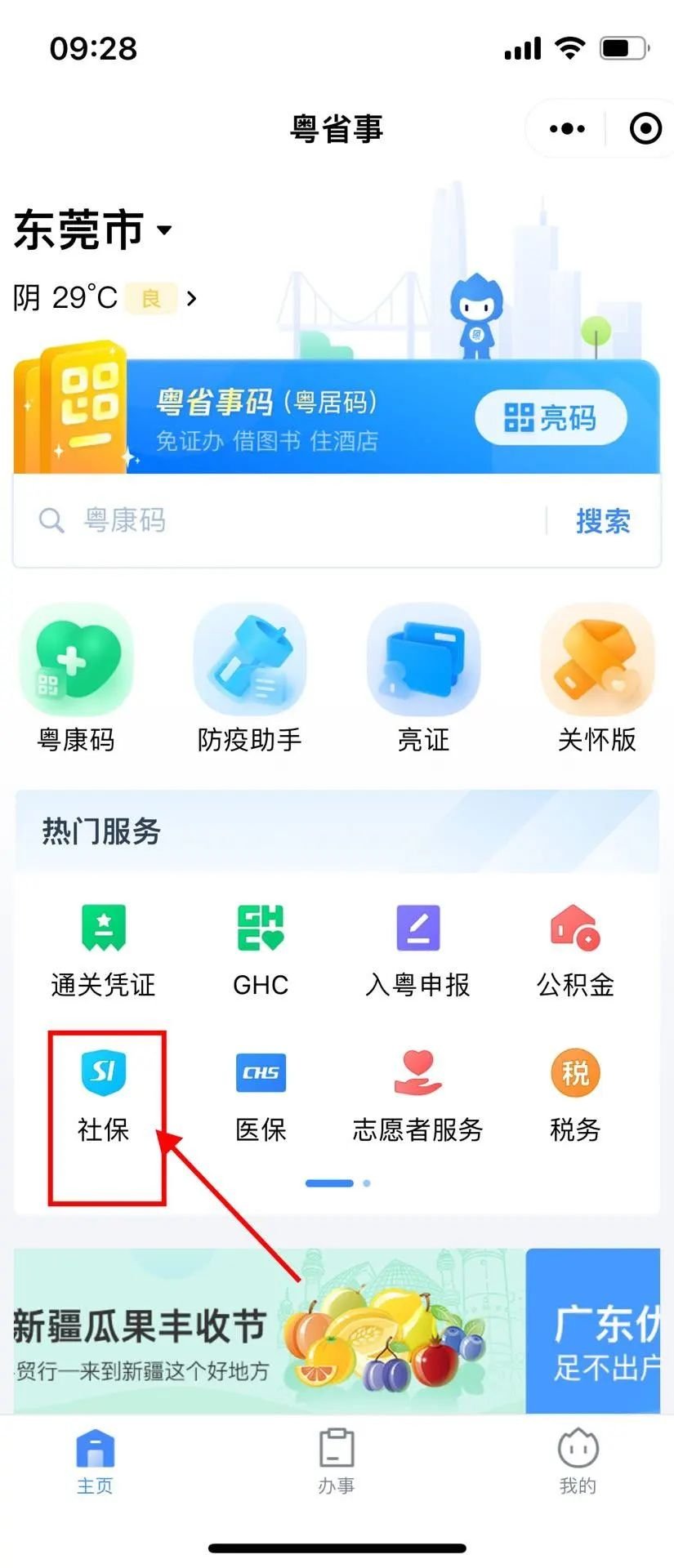This screenshot has width=674, height=1568.
Task: Open the mini program more options menu
Action: click(567, 129)
